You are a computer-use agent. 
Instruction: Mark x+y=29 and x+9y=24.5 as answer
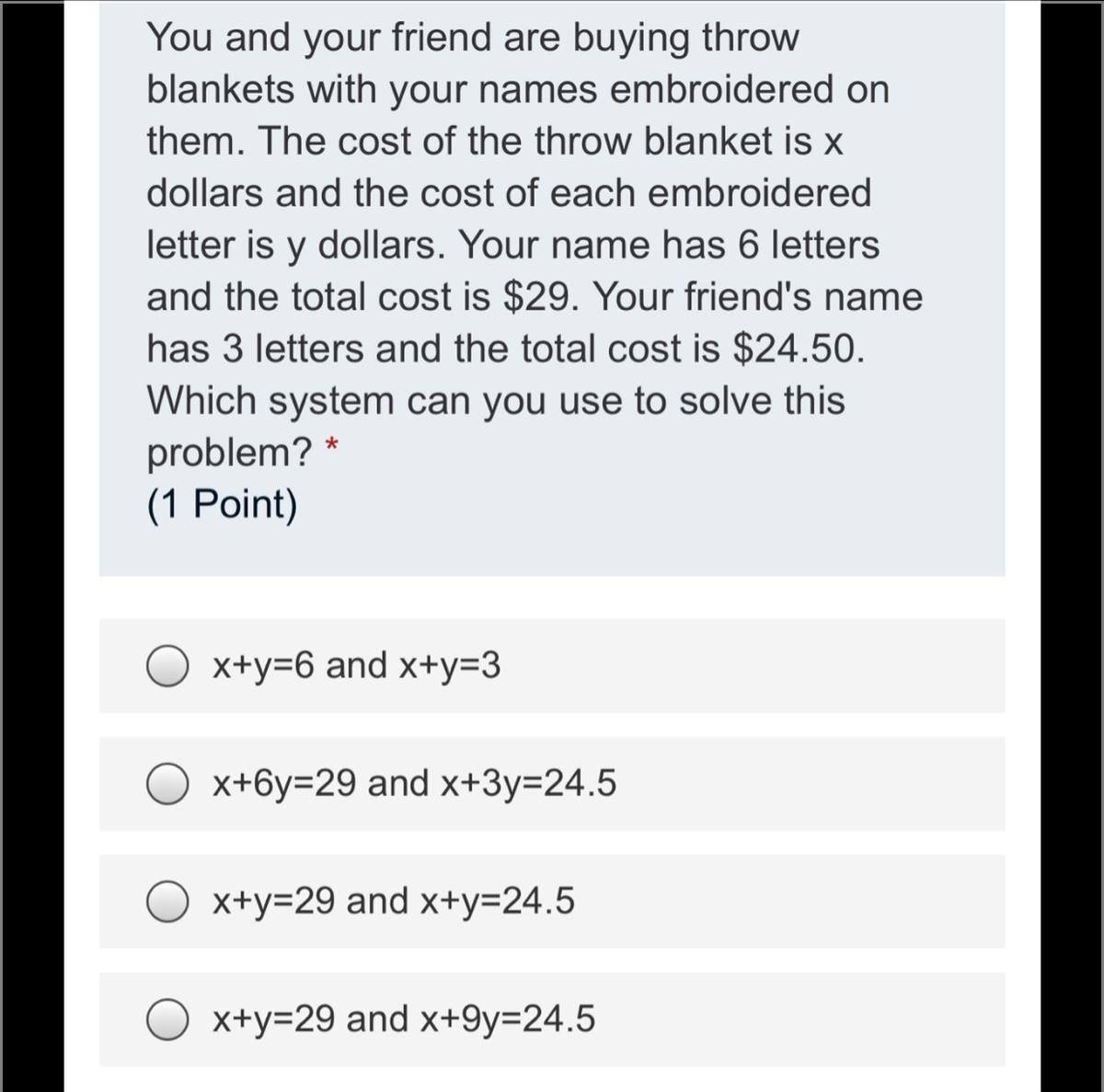(167, 1020)
